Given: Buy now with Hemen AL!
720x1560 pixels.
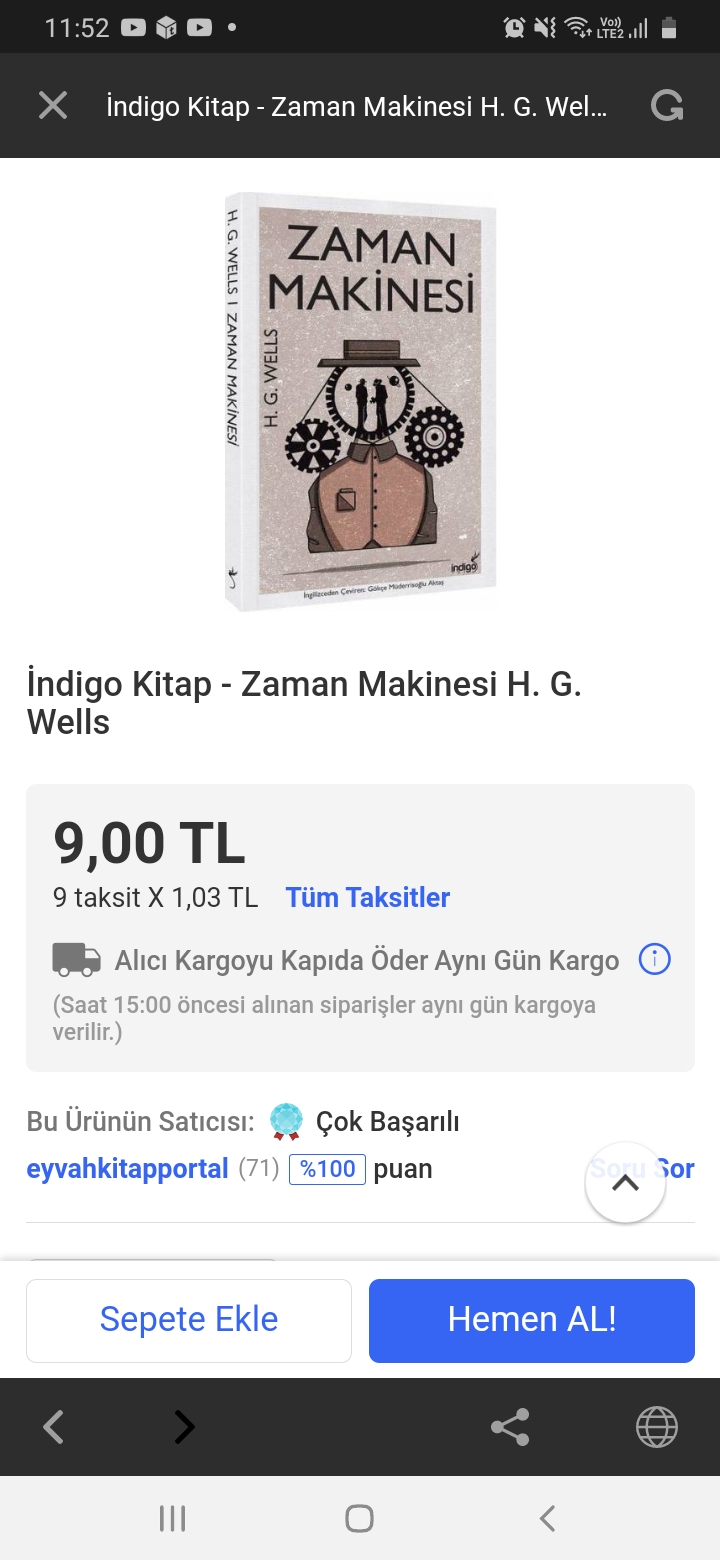Looking at the screenshot, I should pos(531,1320).
